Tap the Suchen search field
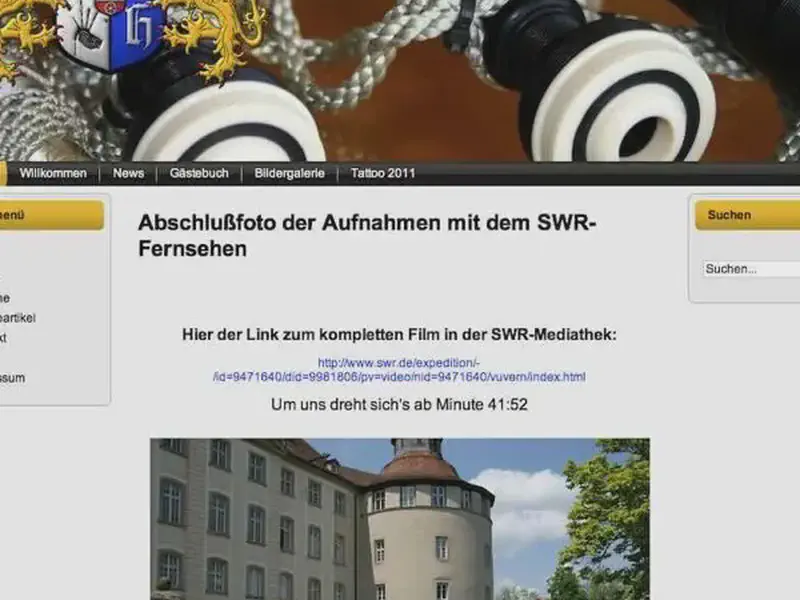Viewport: 800px width, 600px height. click(750, 269)
